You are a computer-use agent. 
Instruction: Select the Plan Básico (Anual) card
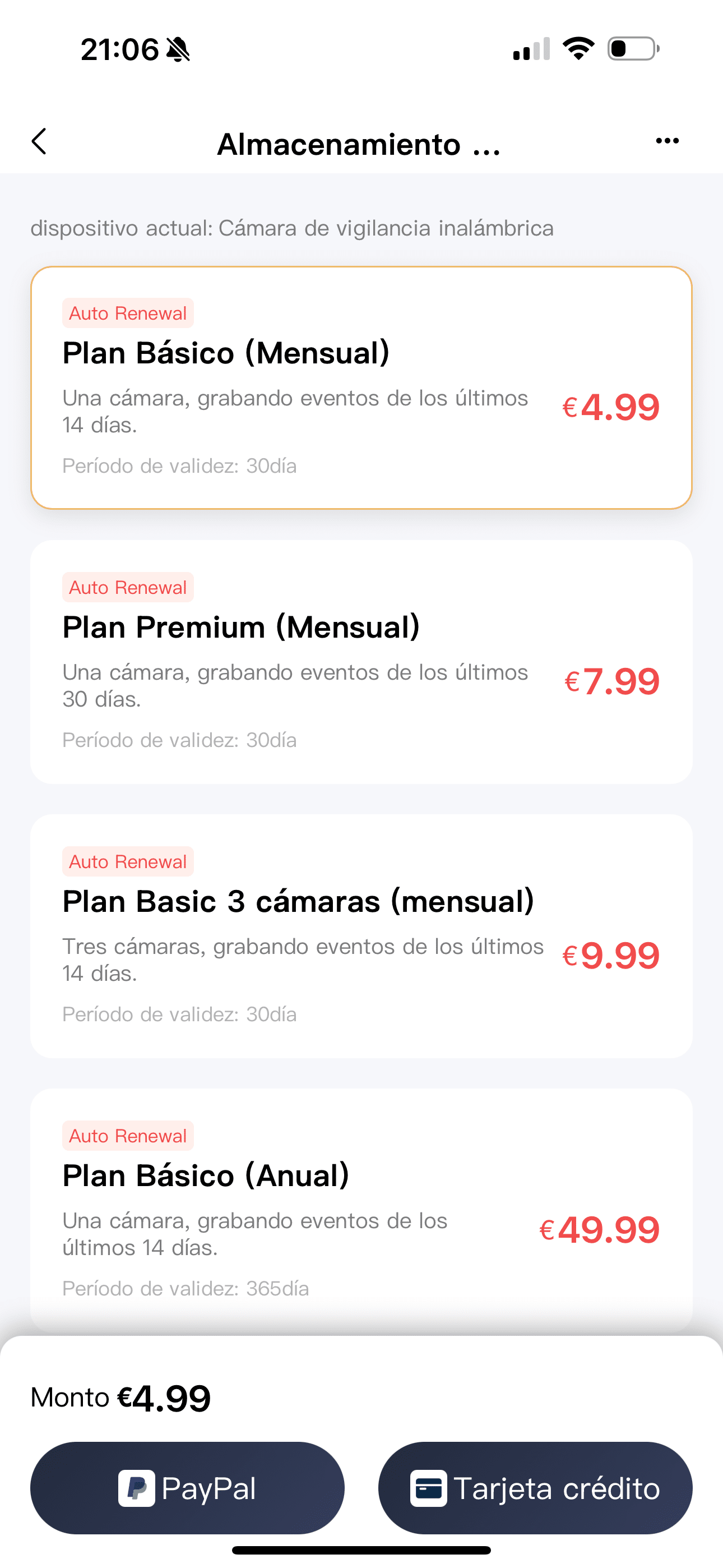(x=361, y=1210)
